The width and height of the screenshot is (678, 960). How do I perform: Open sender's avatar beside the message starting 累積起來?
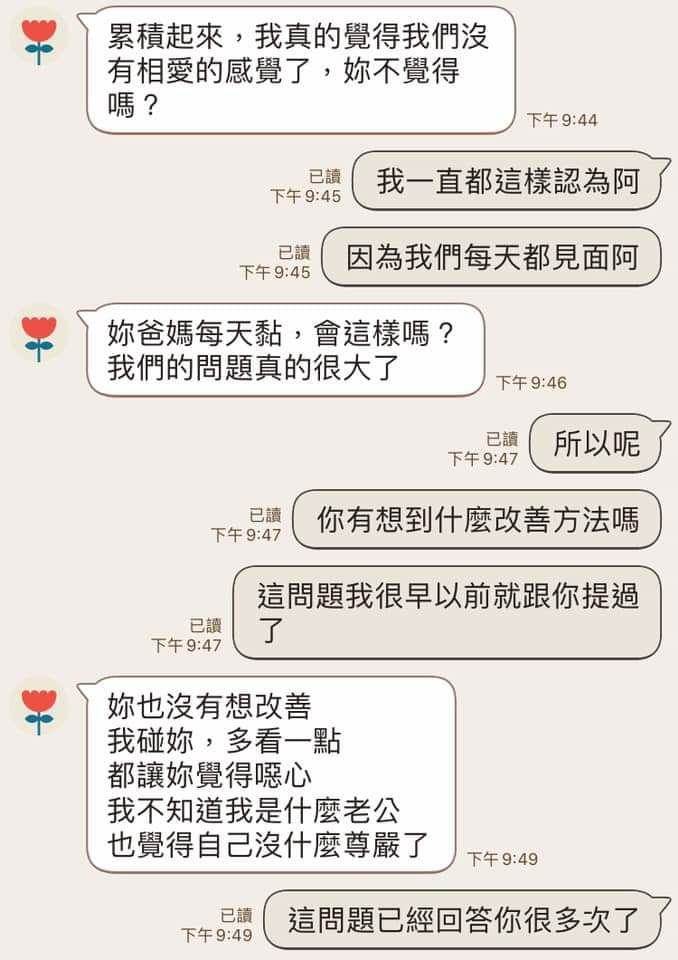point(39,37)
